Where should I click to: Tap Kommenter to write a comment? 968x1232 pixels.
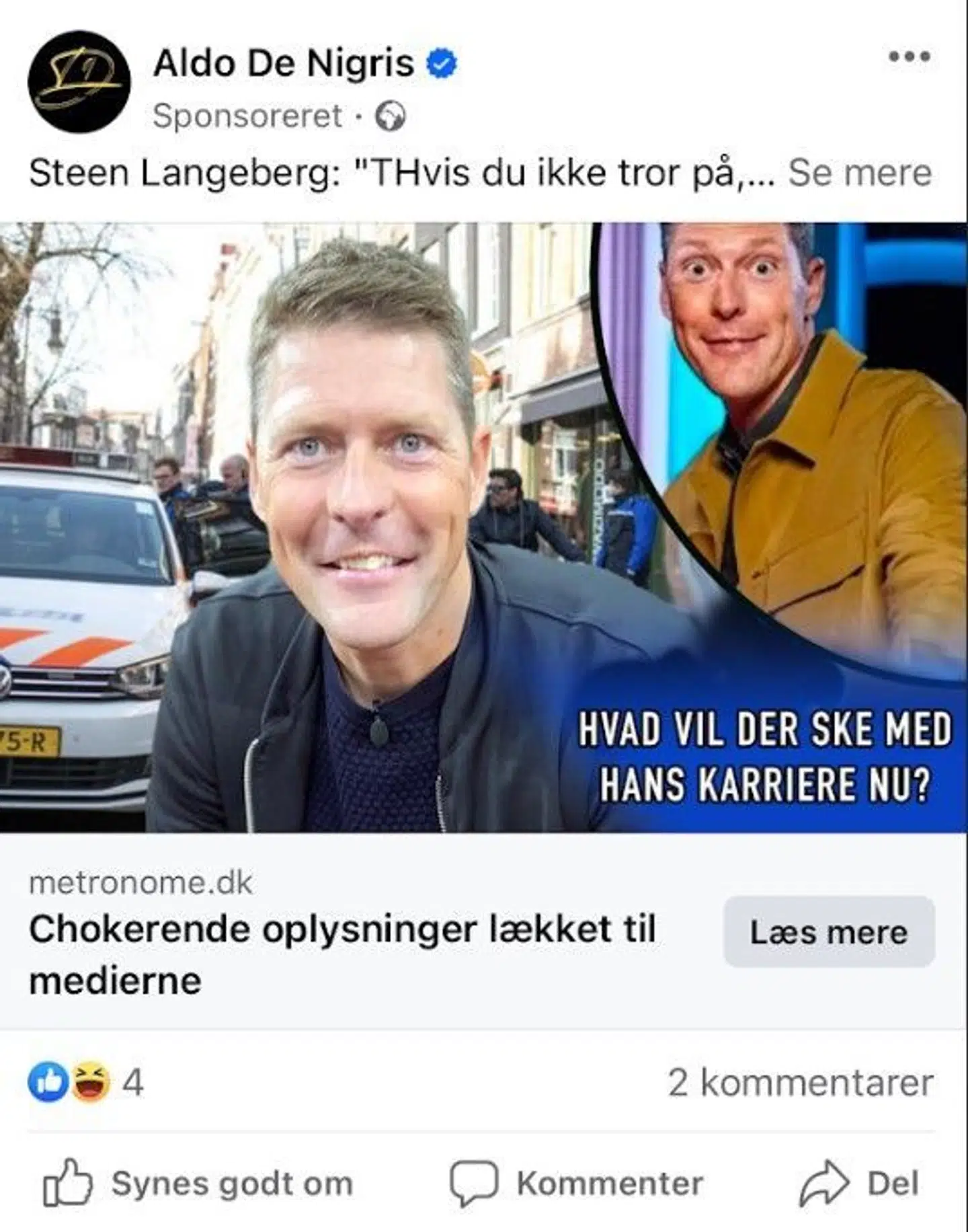point(576,1184)
